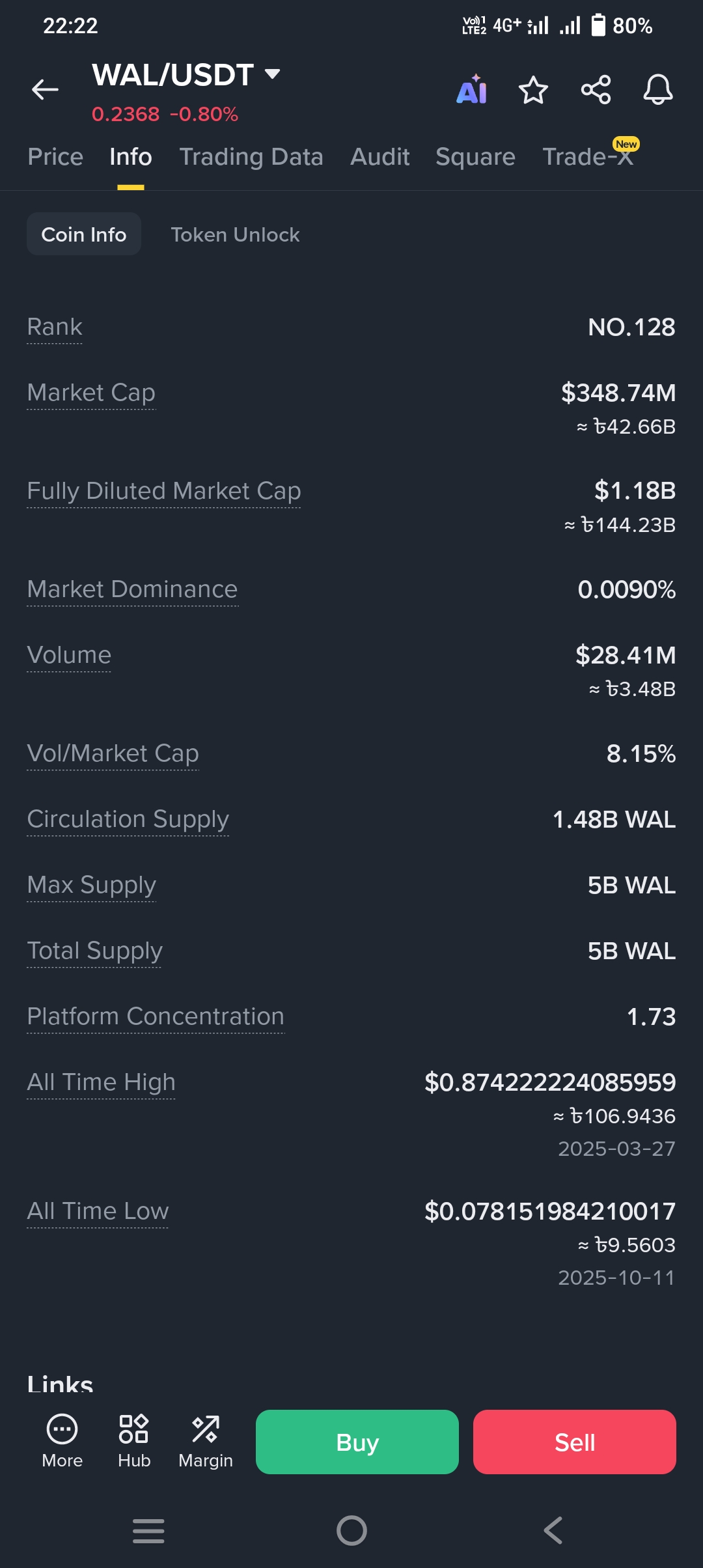Open the WAL/USDT pair dropdown

[272, 74]
